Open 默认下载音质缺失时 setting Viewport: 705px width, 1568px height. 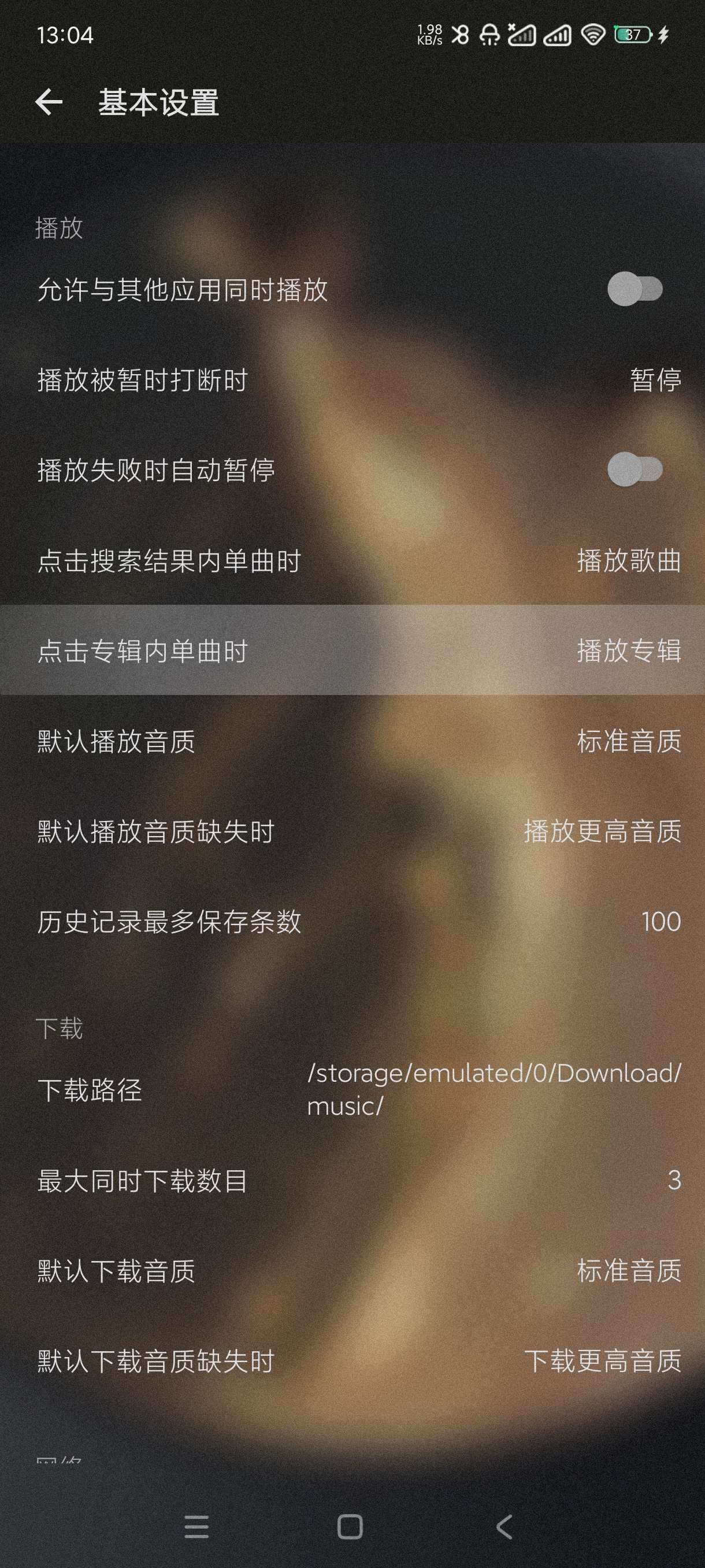[352, 1361]
